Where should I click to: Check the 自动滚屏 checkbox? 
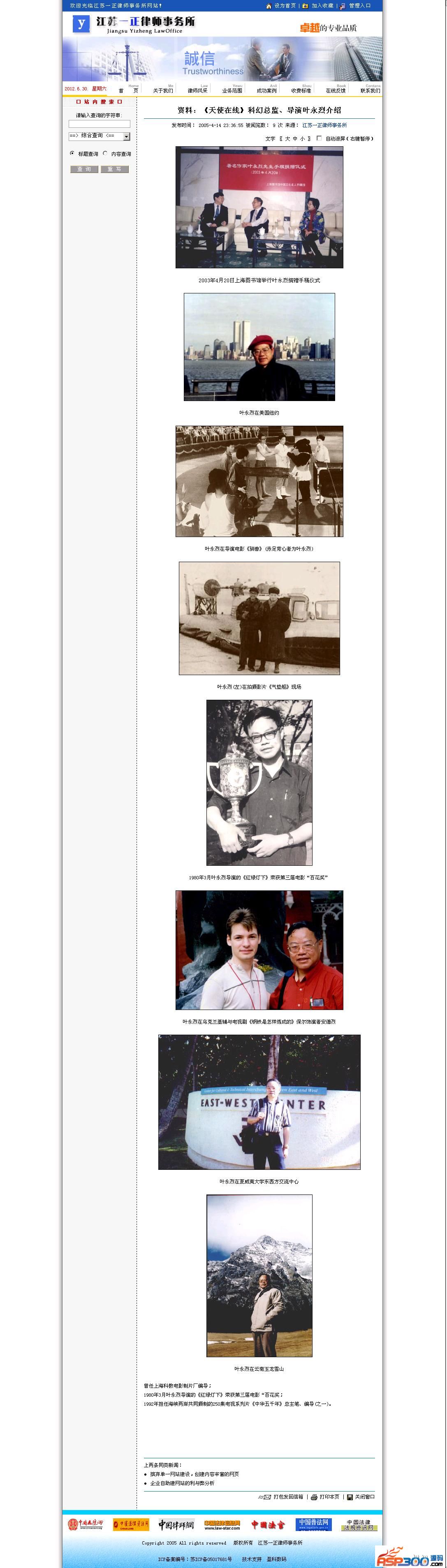coord(319,138)
